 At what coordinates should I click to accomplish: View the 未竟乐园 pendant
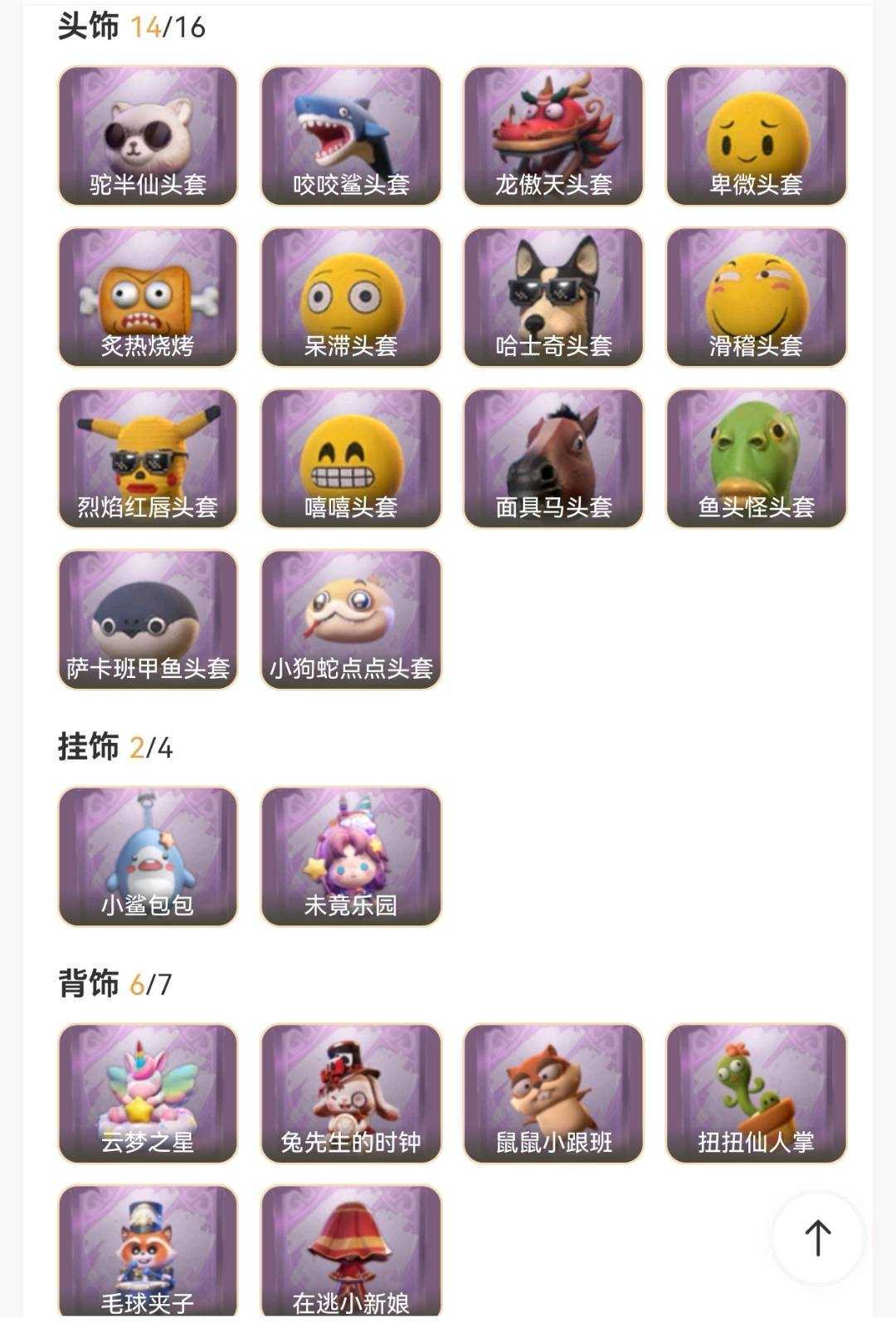[351, 856]
